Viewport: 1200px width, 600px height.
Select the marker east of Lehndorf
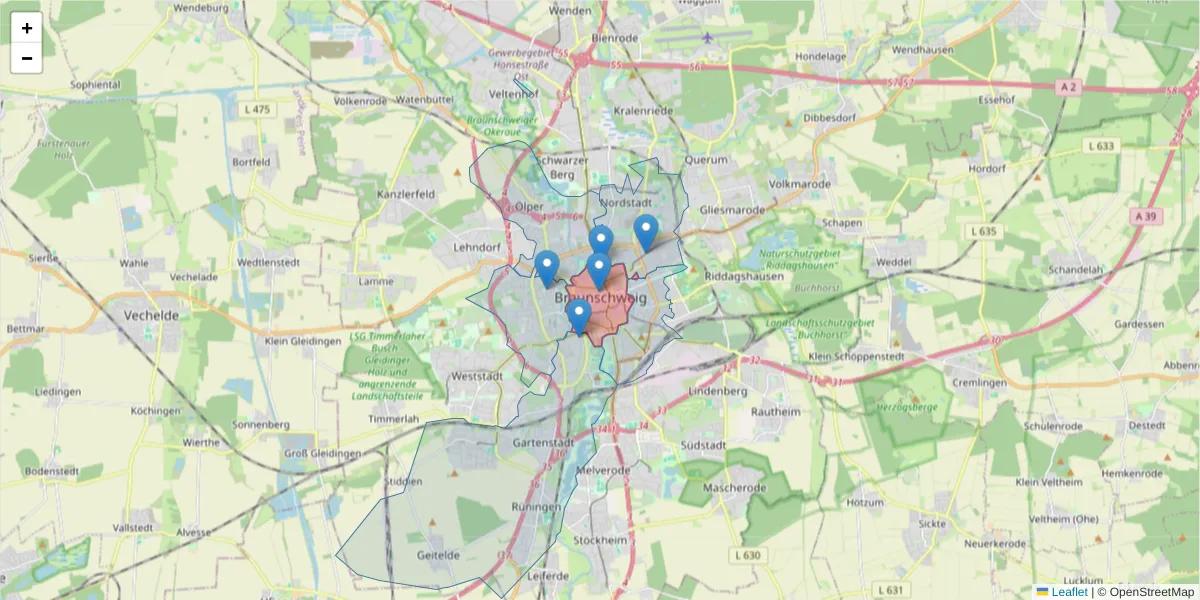[x=546, y=267]
